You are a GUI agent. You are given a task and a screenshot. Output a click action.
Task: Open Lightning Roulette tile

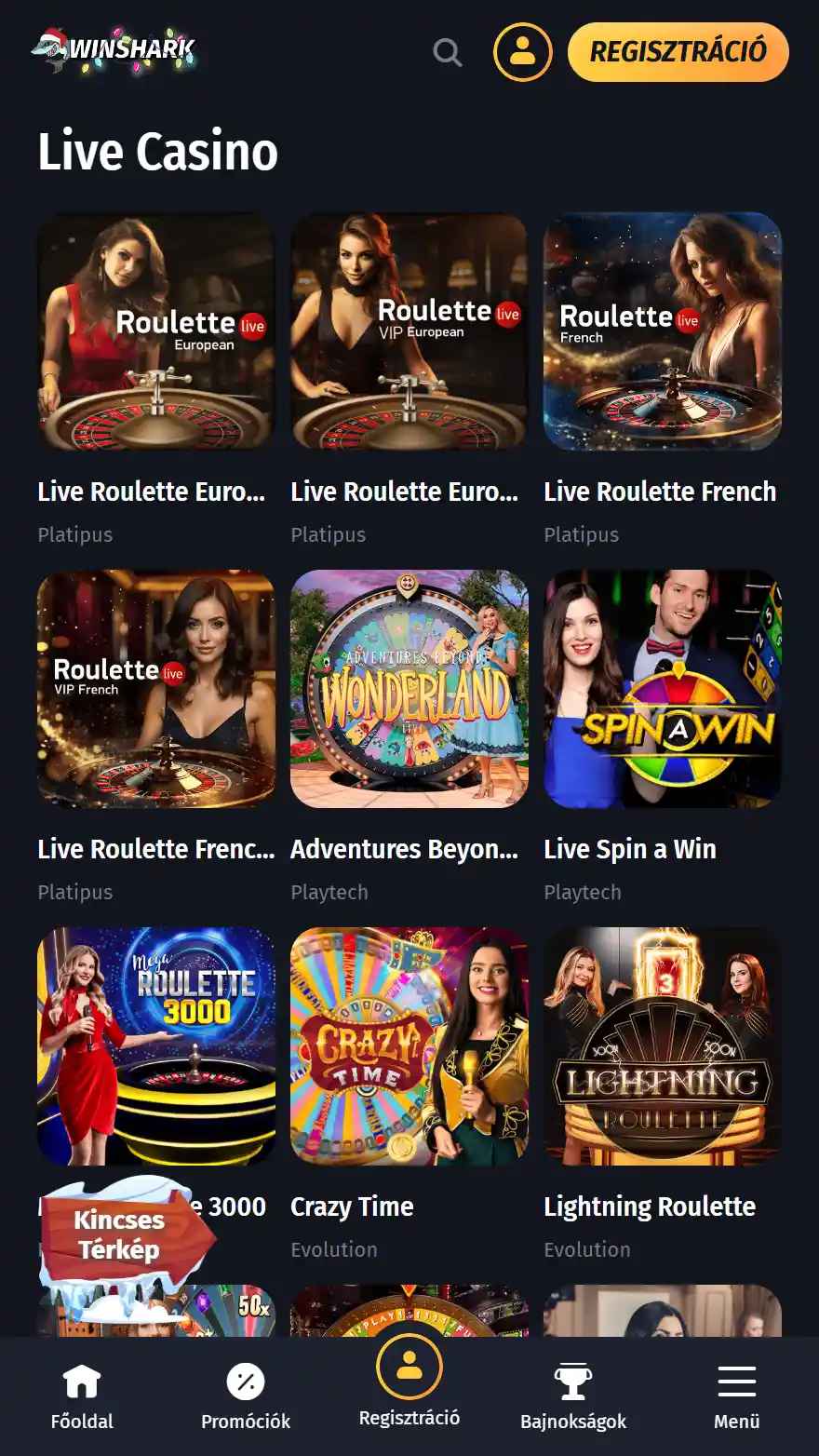(662, 1045)
